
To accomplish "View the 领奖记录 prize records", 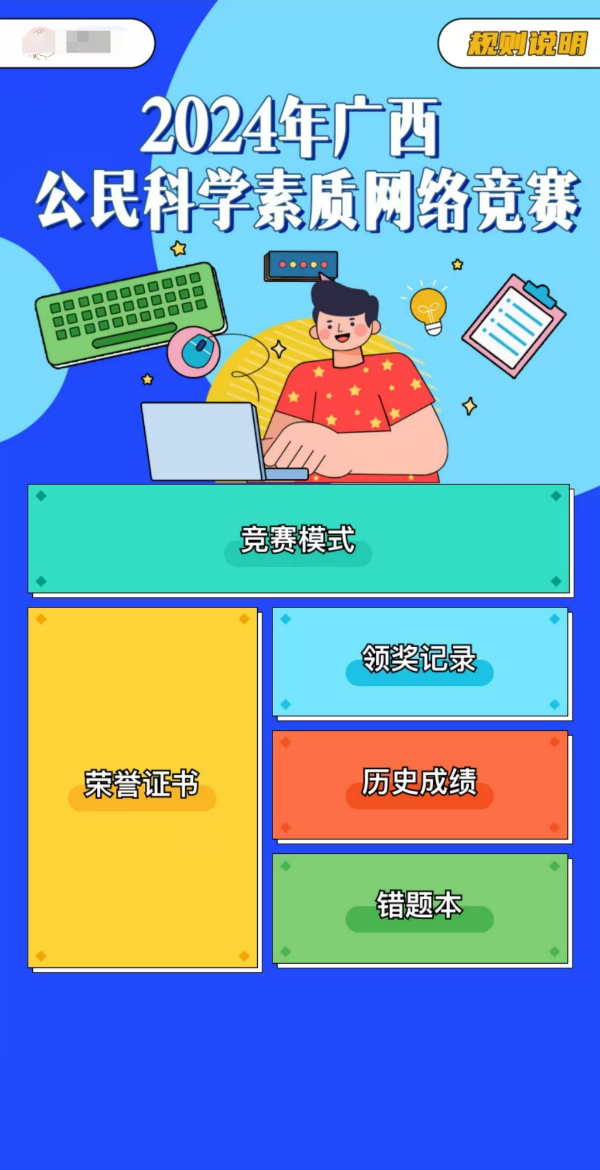I will click(x=420, y=662).
